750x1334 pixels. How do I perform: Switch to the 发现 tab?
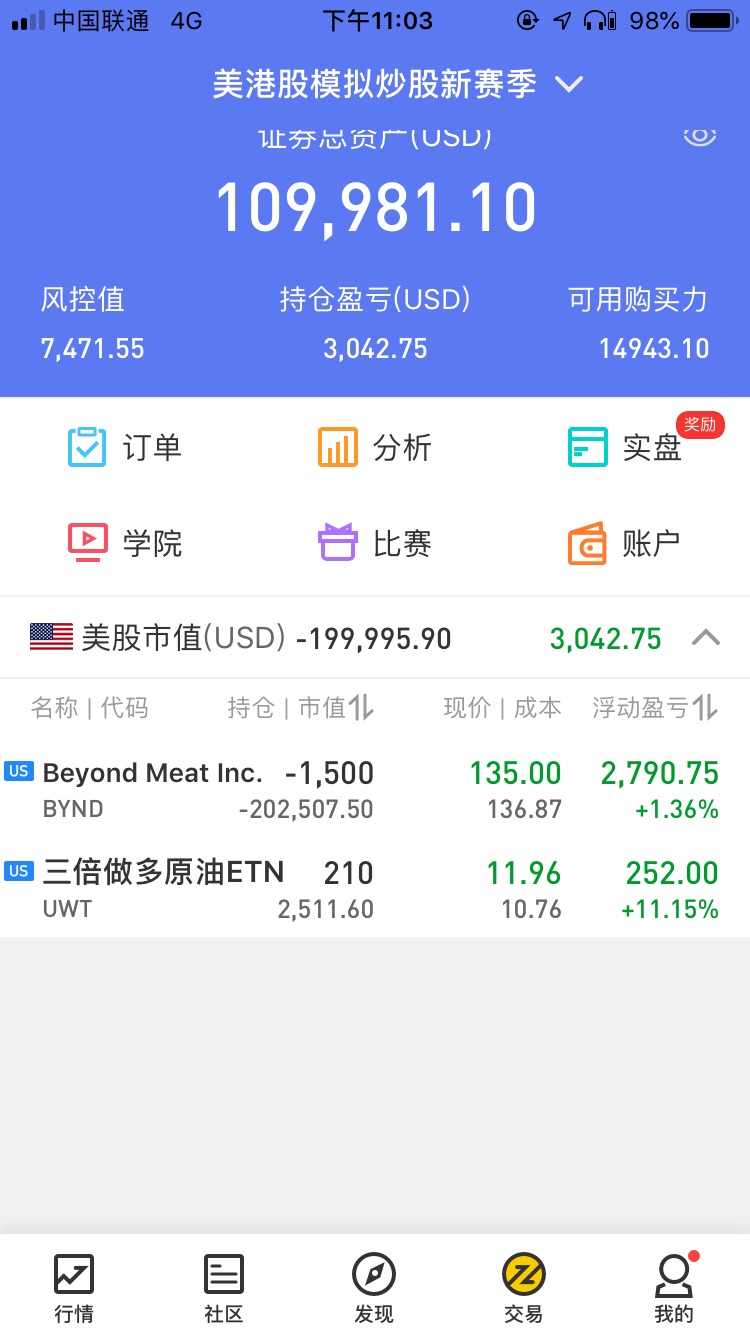click(374, 1288)
